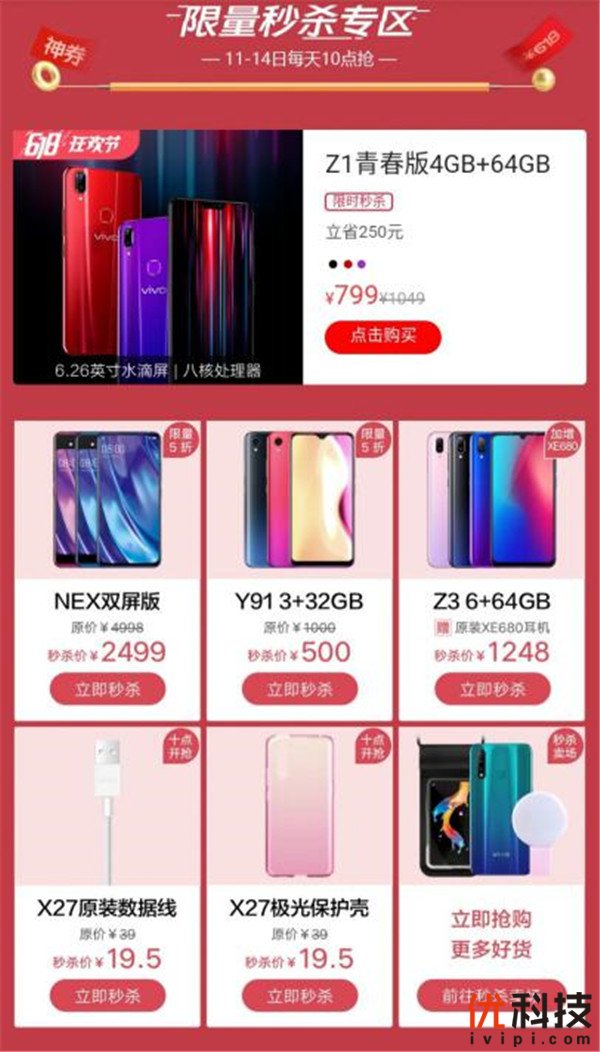This screenshot has height=1052, width=600.
Task: Tap 立即秒杀 under Z3 6+64GB
Action: [493, 689]
